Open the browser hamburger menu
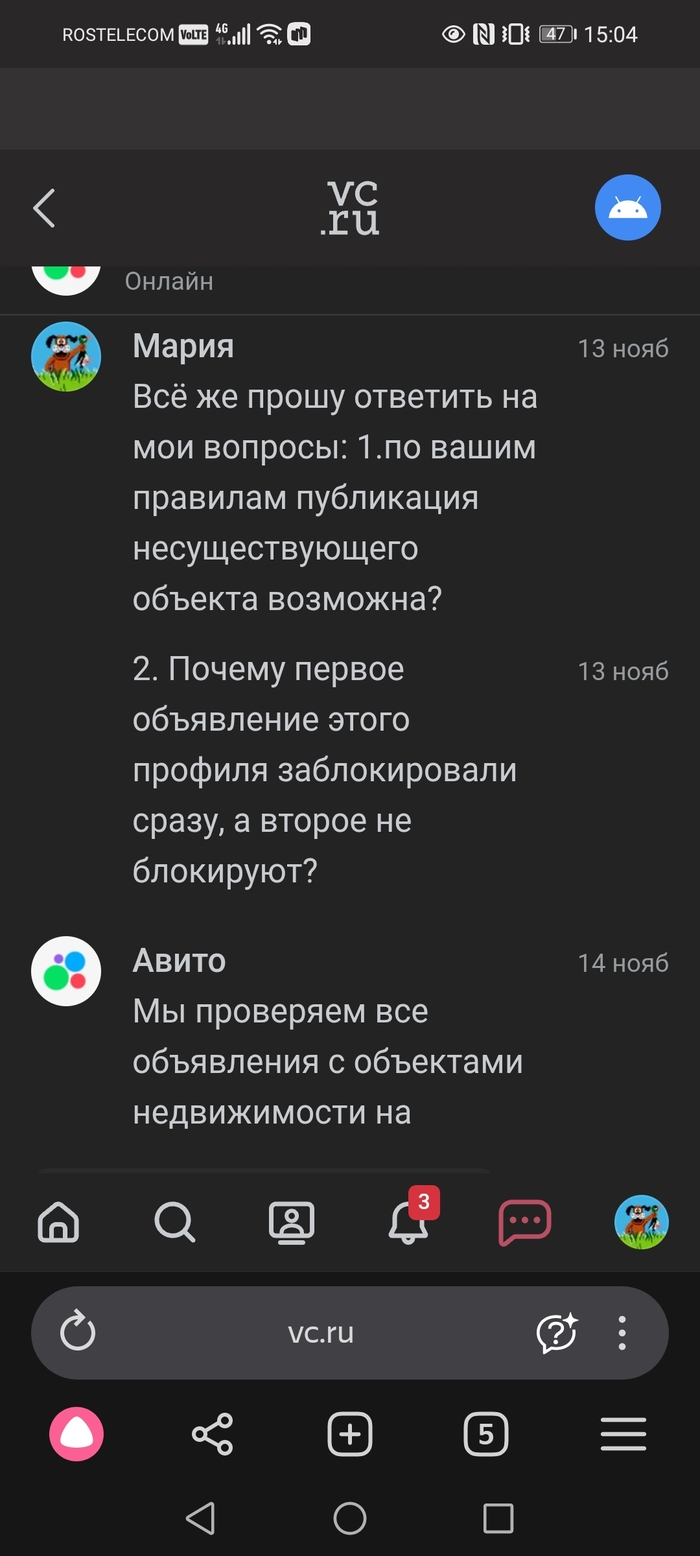Image resolution: width=700 pixels, height=1556 pixels. (623, 1435)
